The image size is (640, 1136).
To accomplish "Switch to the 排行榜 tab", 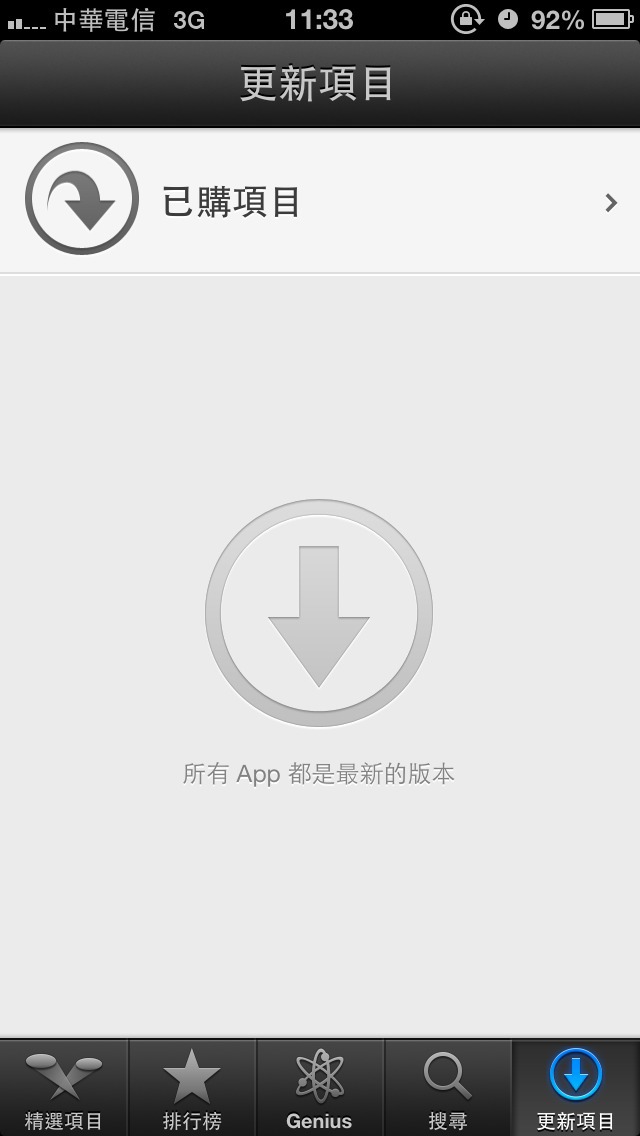I will [x=192, y=1088].
